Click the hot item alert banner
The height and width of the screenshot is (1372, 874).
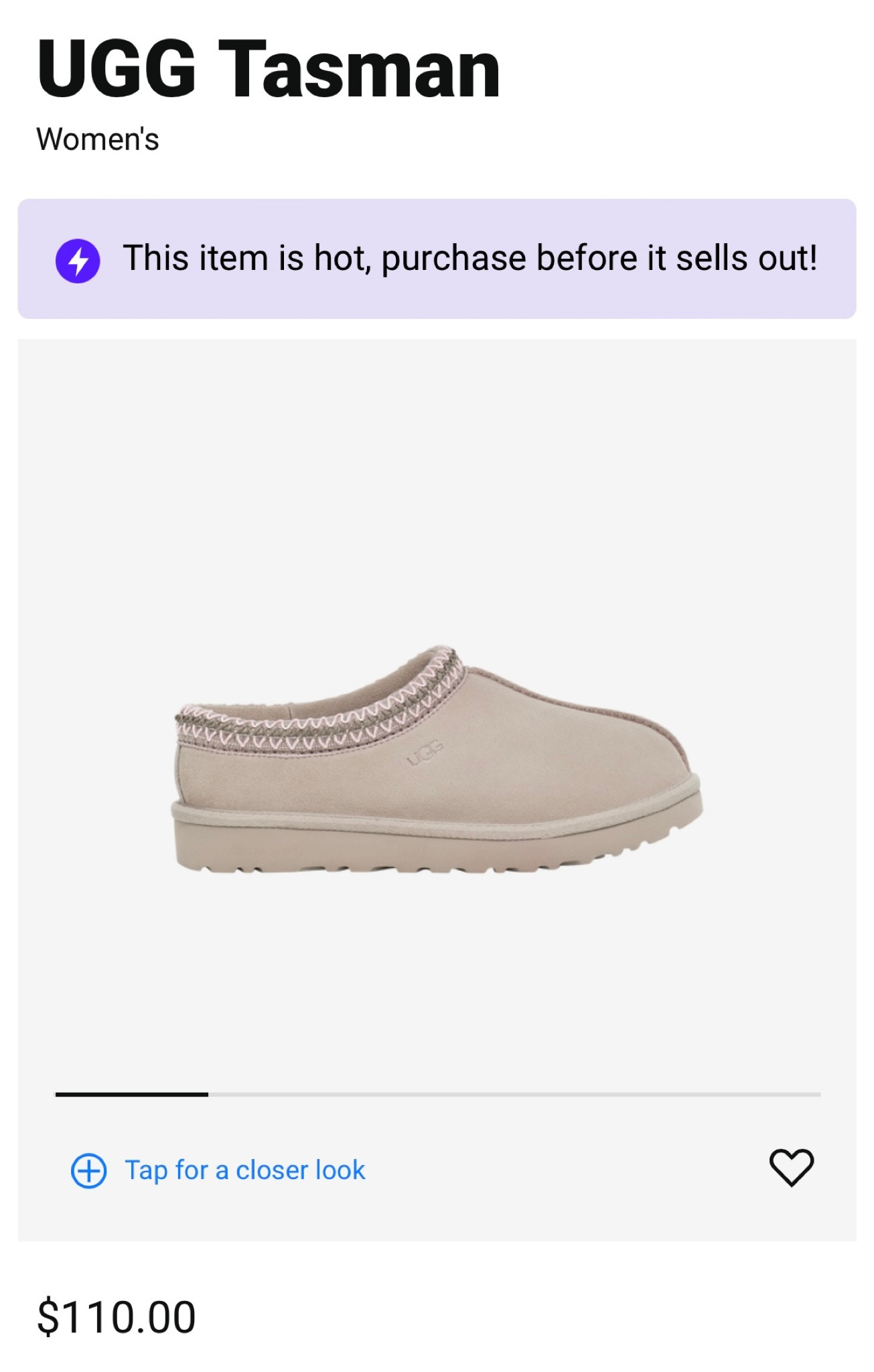click(x=437, y=258)
